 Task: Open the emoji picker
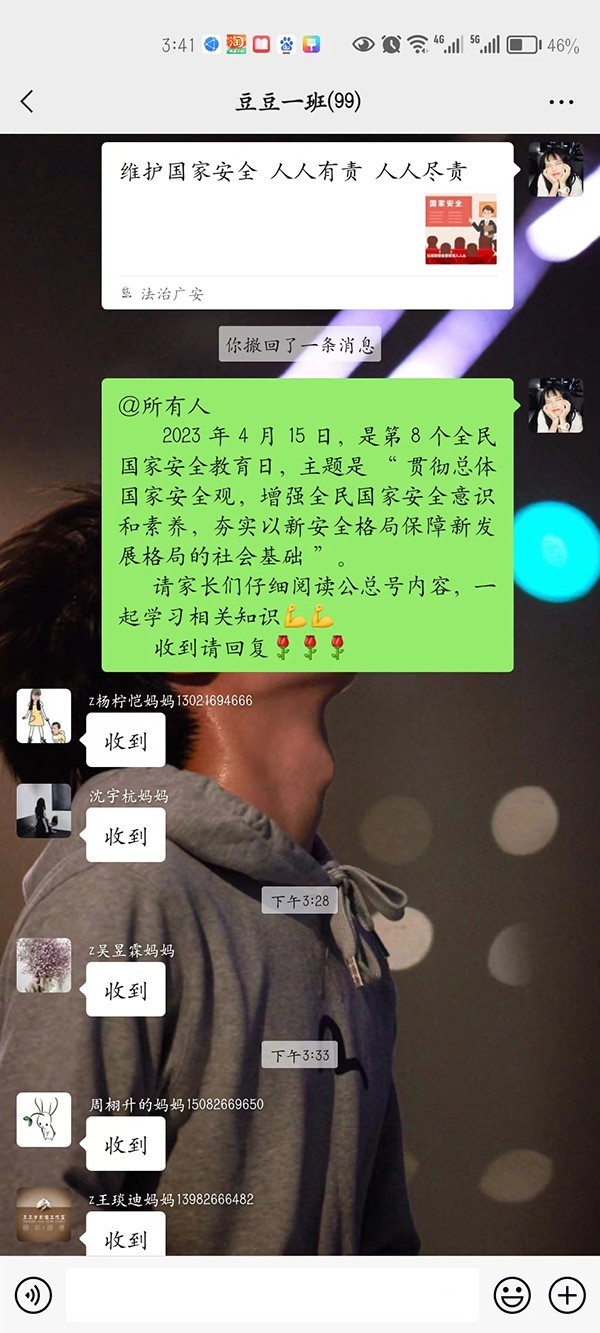512,1296
